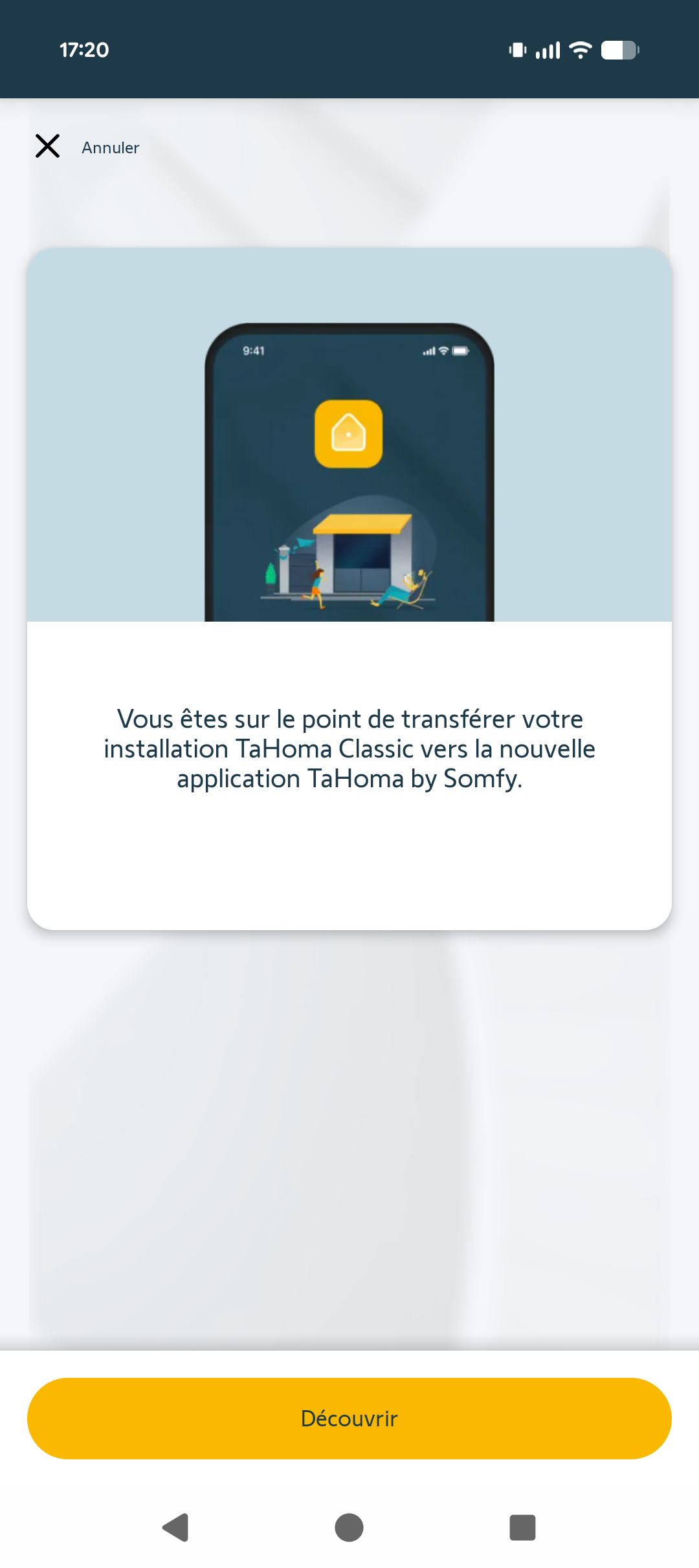The image size is (699, 1568).
Task: Go back using the system back arrow
Action: pos(175,1527)
